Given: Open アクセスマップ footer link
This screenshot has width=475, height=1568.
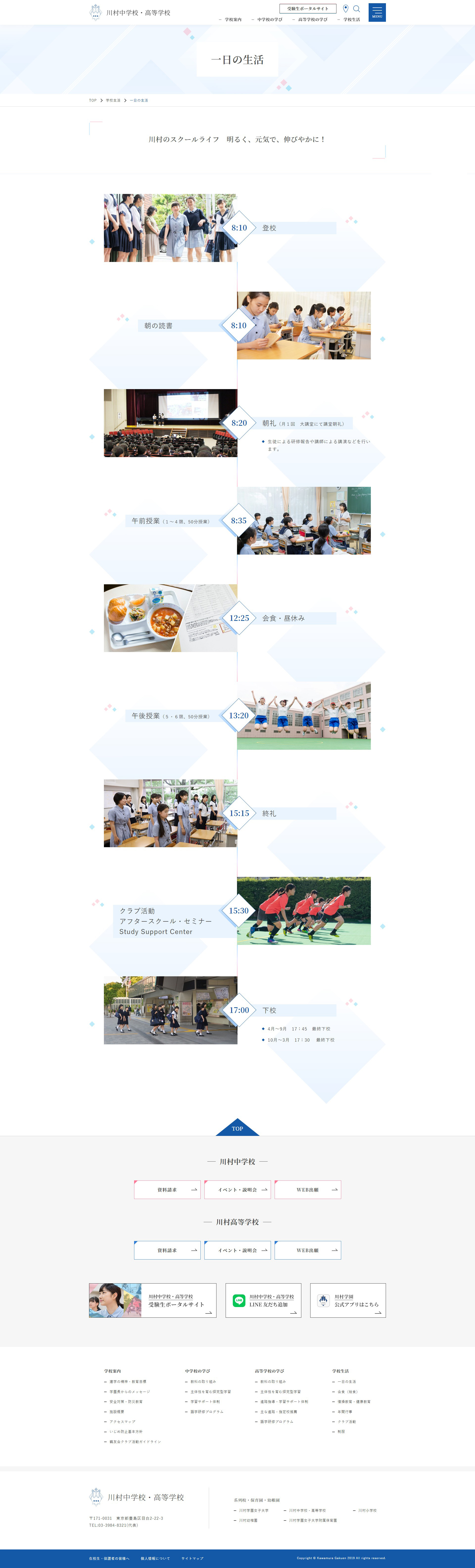Looking at the screenshot, I should coord(122,1421).
